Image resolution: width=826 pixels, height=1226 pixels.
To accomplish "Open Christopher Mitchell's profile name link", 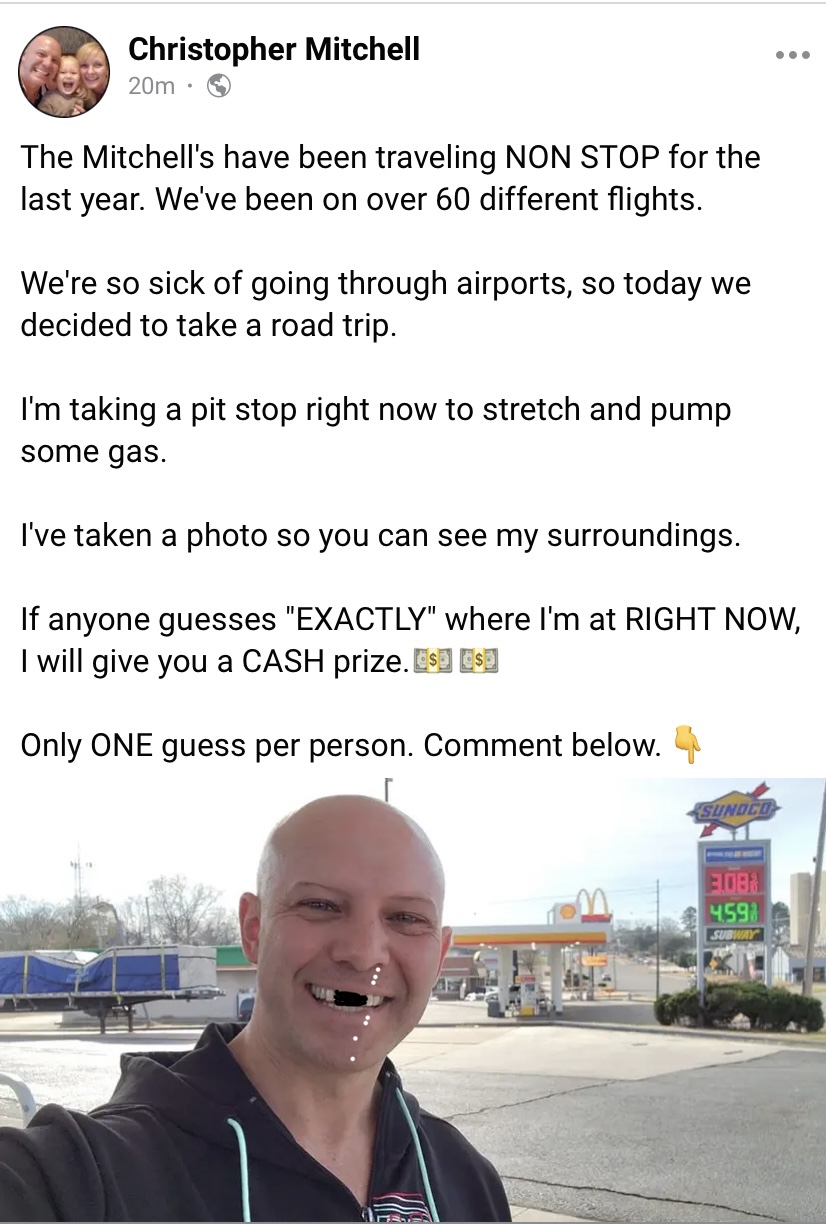I will (273, 49).
